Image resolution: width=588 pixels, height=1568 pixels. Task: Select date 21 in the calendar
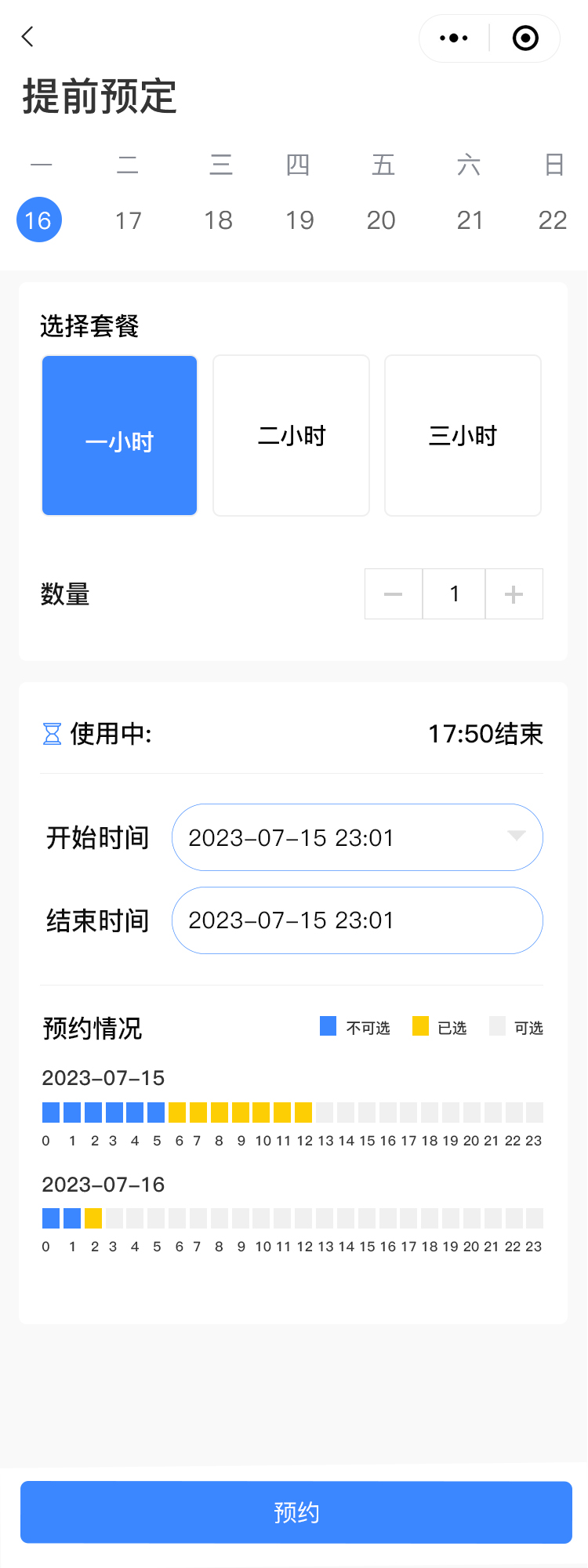coord(470,220)
